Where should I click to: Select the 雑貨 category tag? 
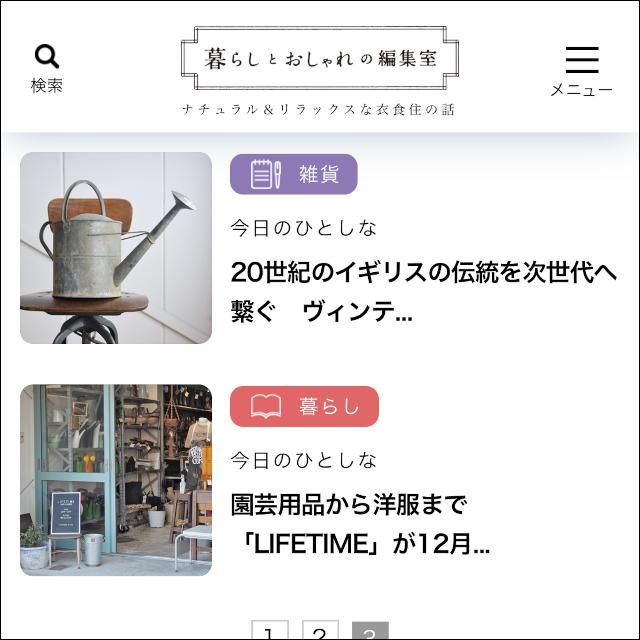point(293,174)
